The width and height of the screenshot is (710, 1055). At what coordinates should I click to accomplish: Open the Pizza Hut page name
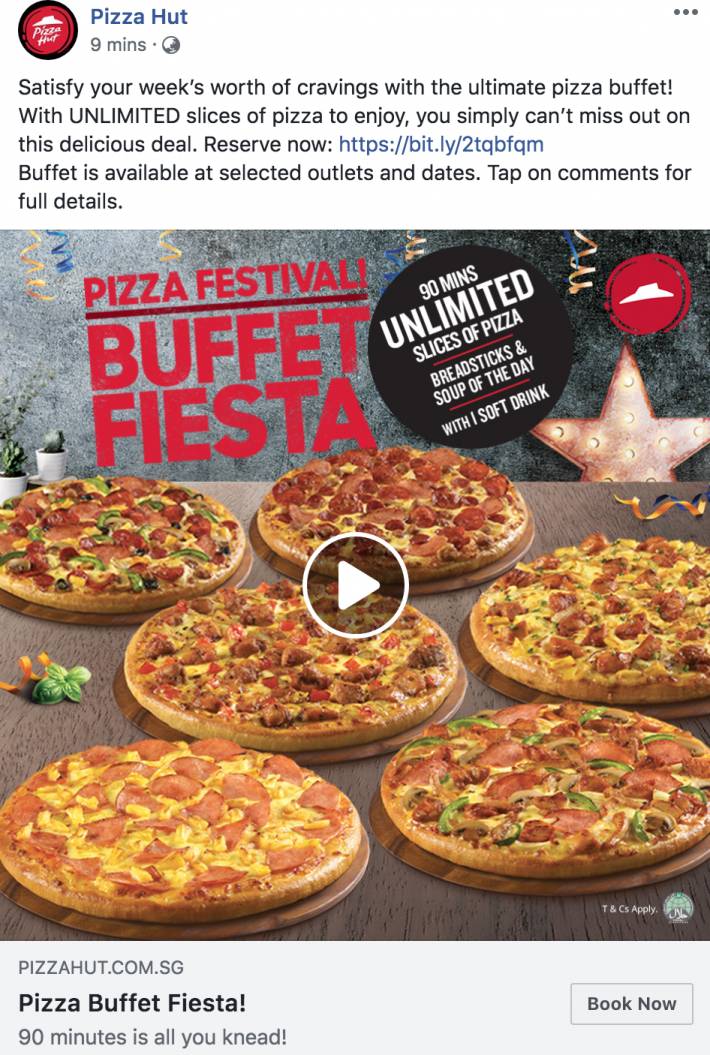pyautogui.click(x=138, y=17)
